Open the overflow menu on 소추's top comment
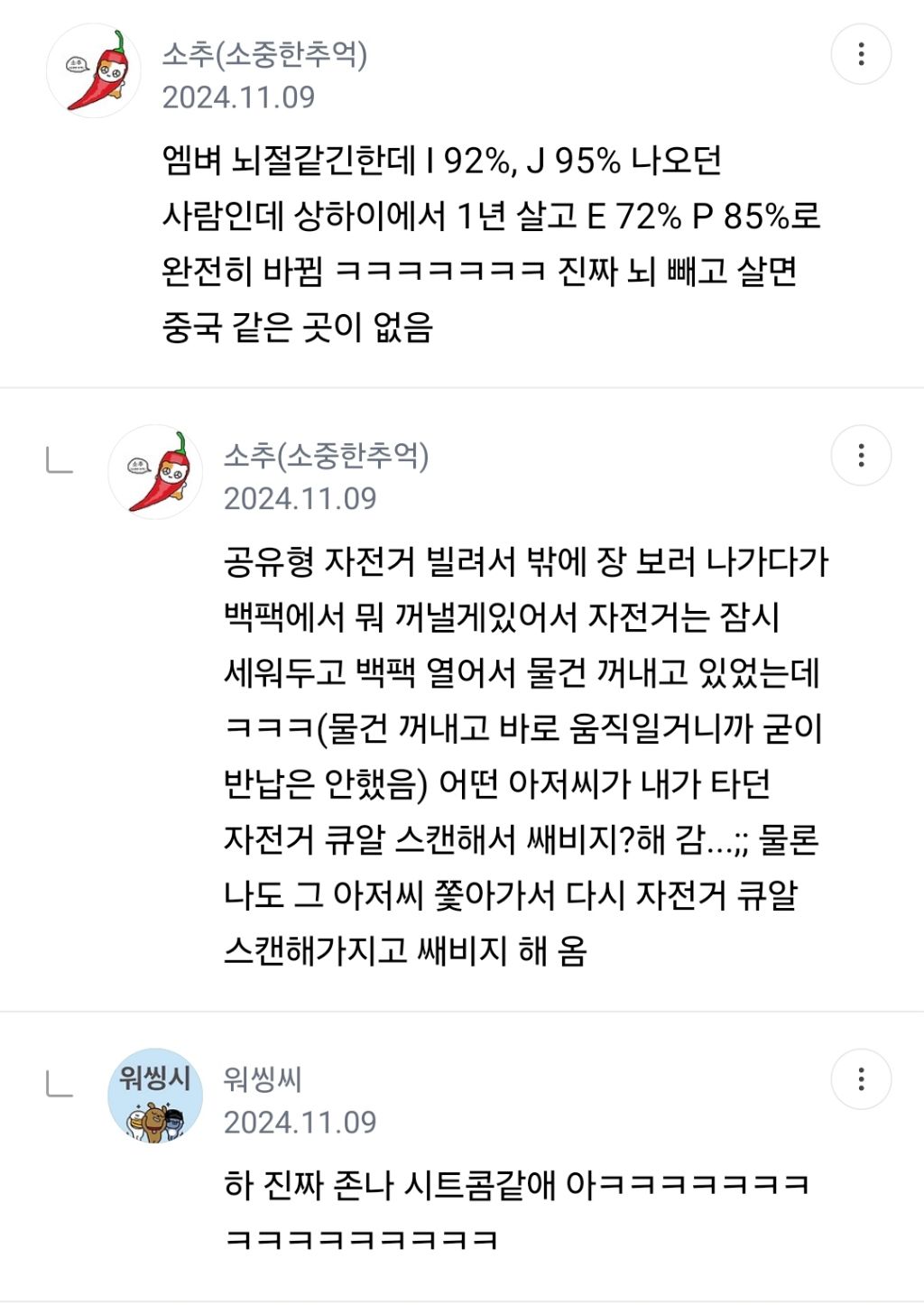Screen dimensions: 924x1305 coord(861,54)
